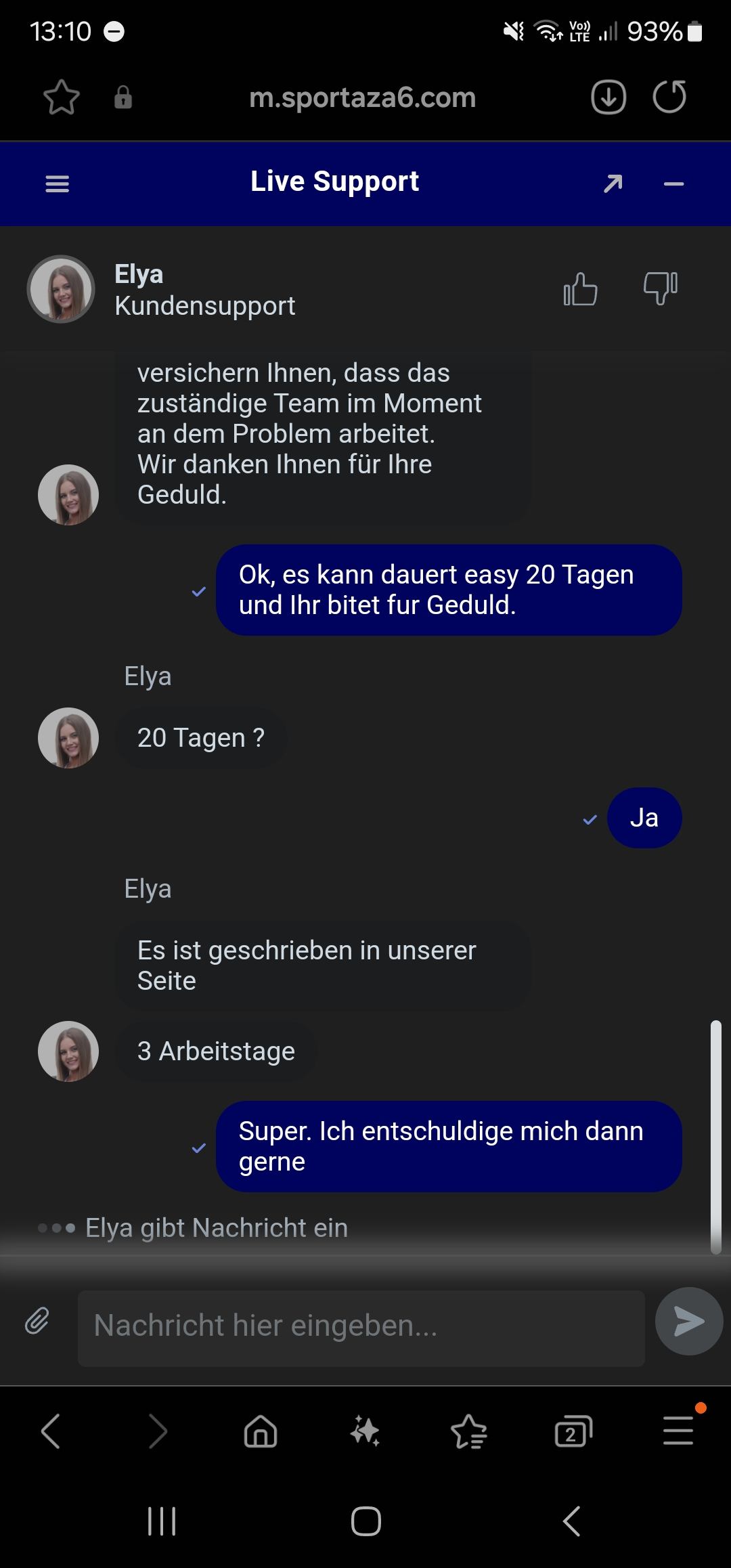Pop out the chat window
Image resolution: width=731 pixels, height=1568 pixels.
[x=613, y=183]
